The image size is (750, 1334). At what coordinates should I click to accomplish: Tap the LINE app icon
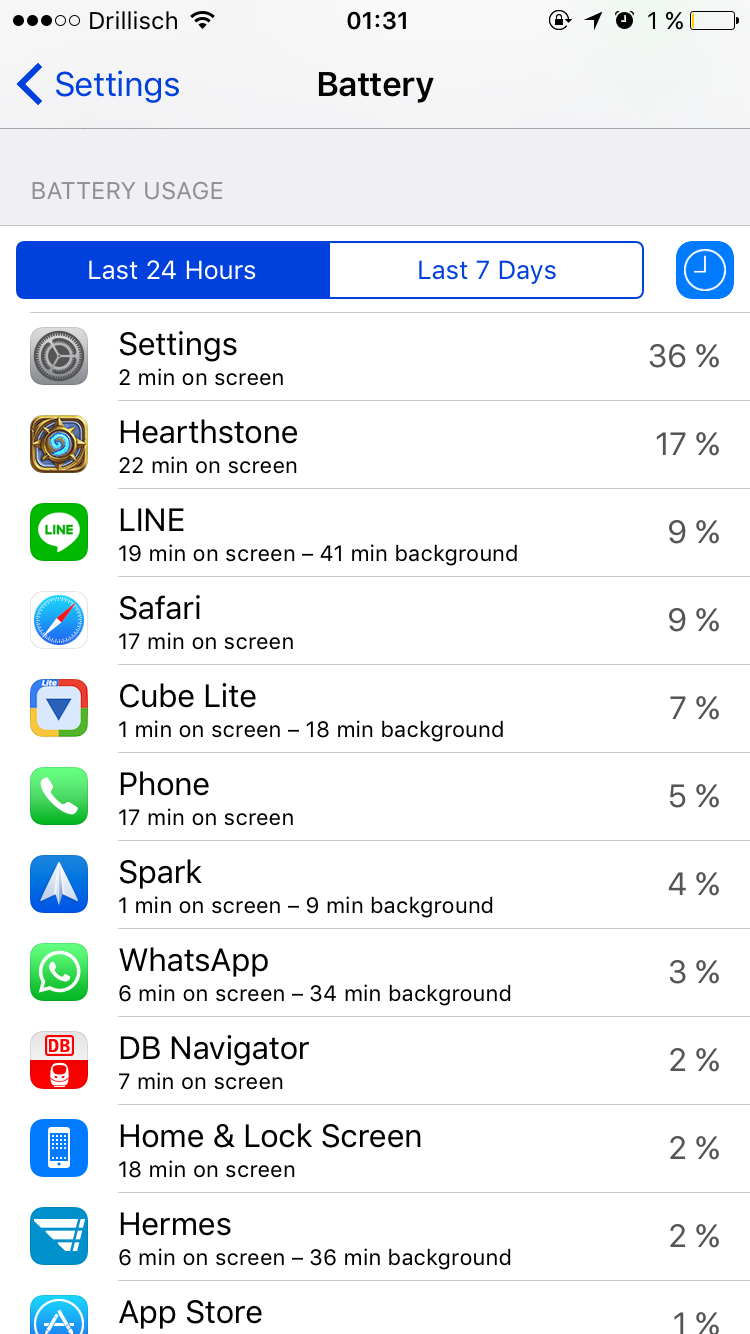point(58,532)
